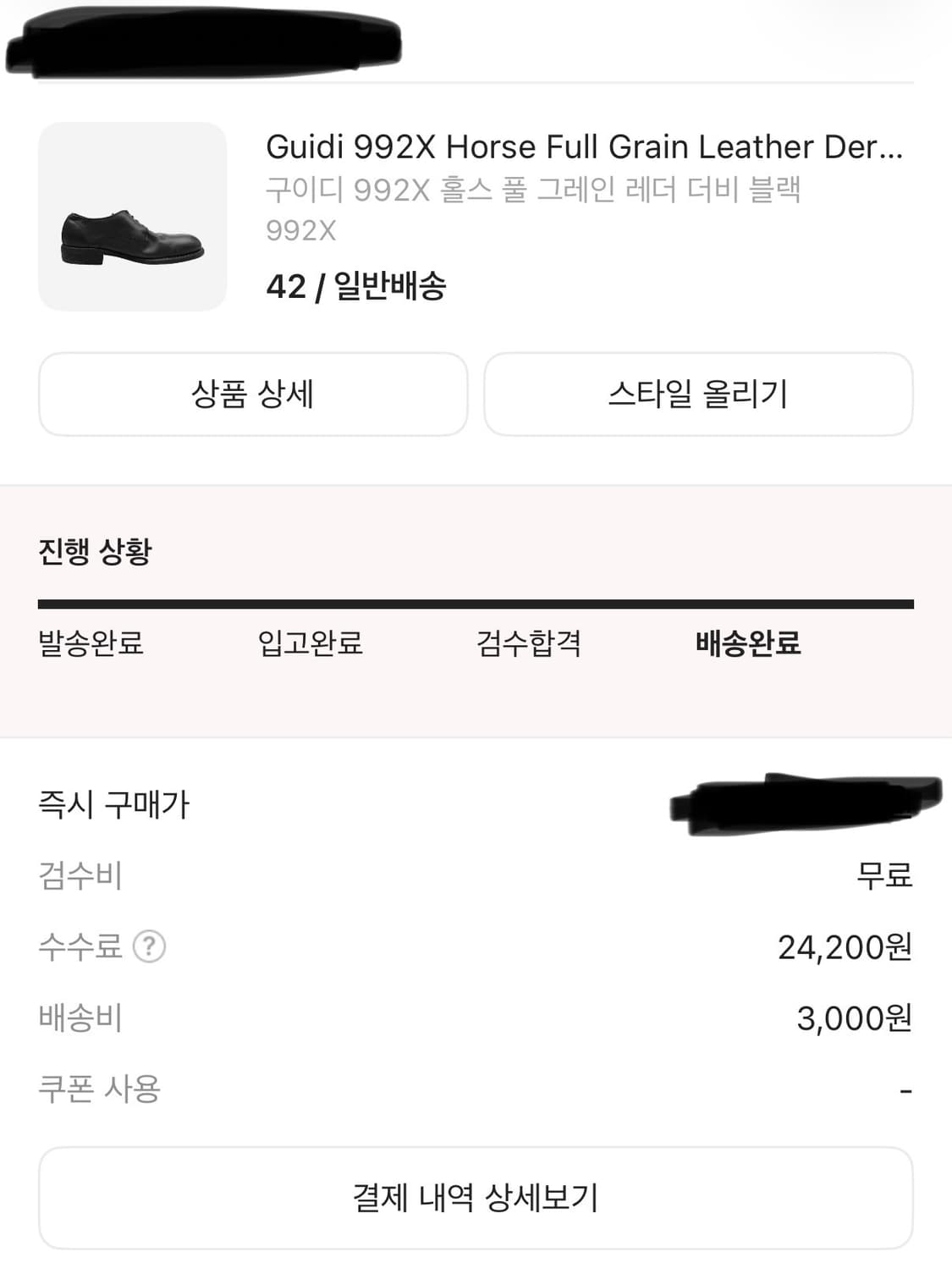Click the 발송완료 stage label
The width and height of the screenshot is (952, 1263).
point(91,643)
